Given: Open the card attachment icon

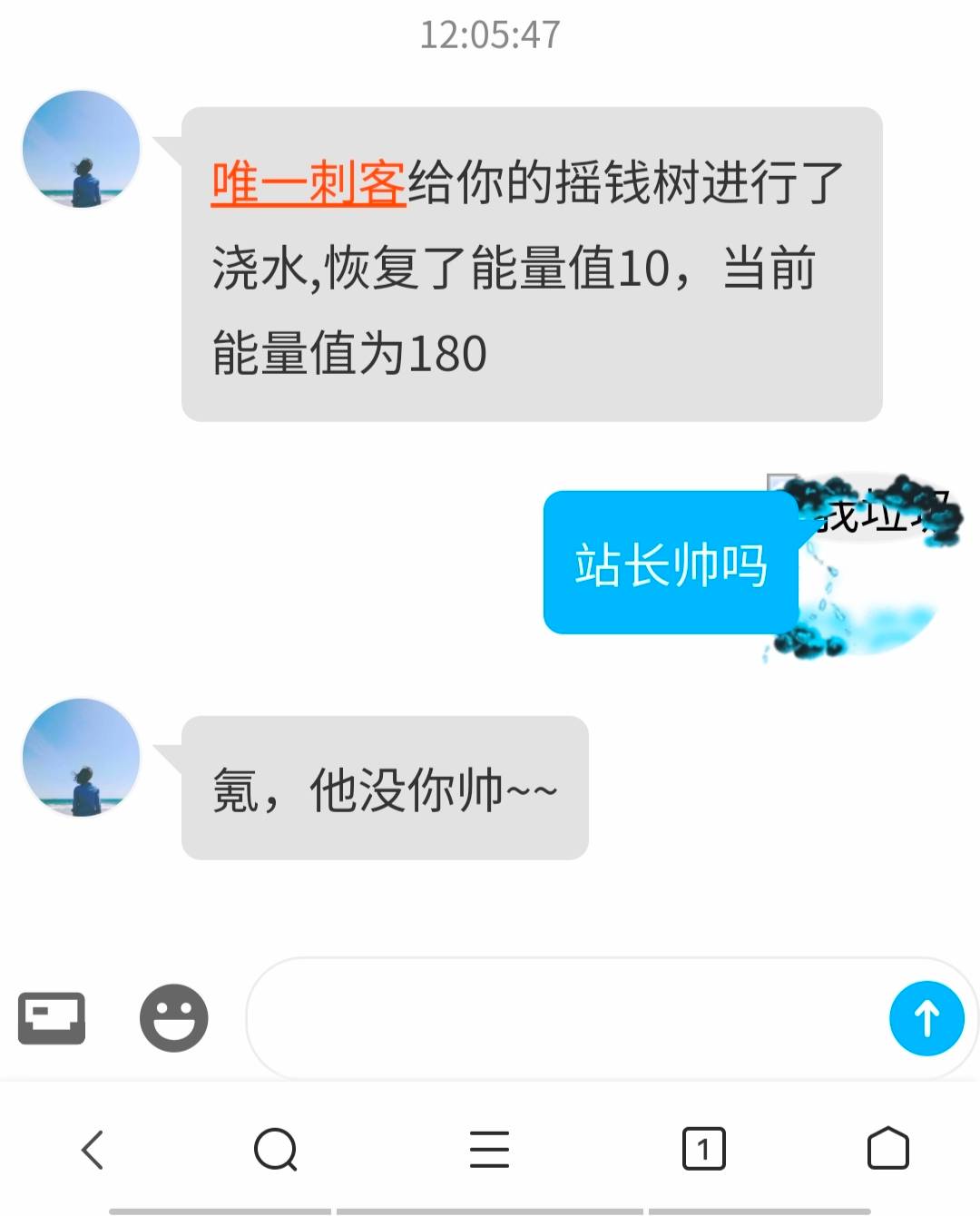Looking at the screenshot, I should (52, 1018).
